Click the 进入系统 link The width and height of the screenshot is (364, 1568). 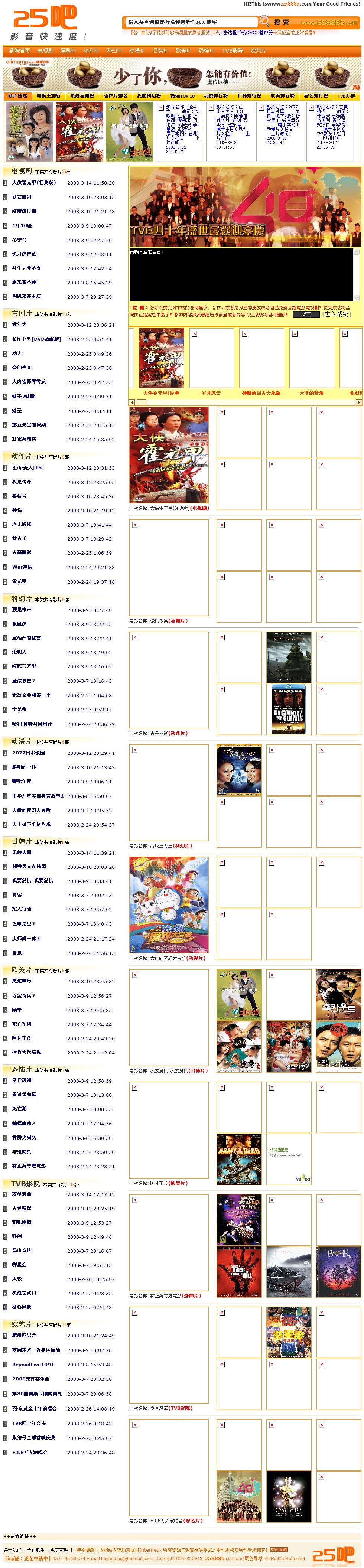(x=337, y=314)
